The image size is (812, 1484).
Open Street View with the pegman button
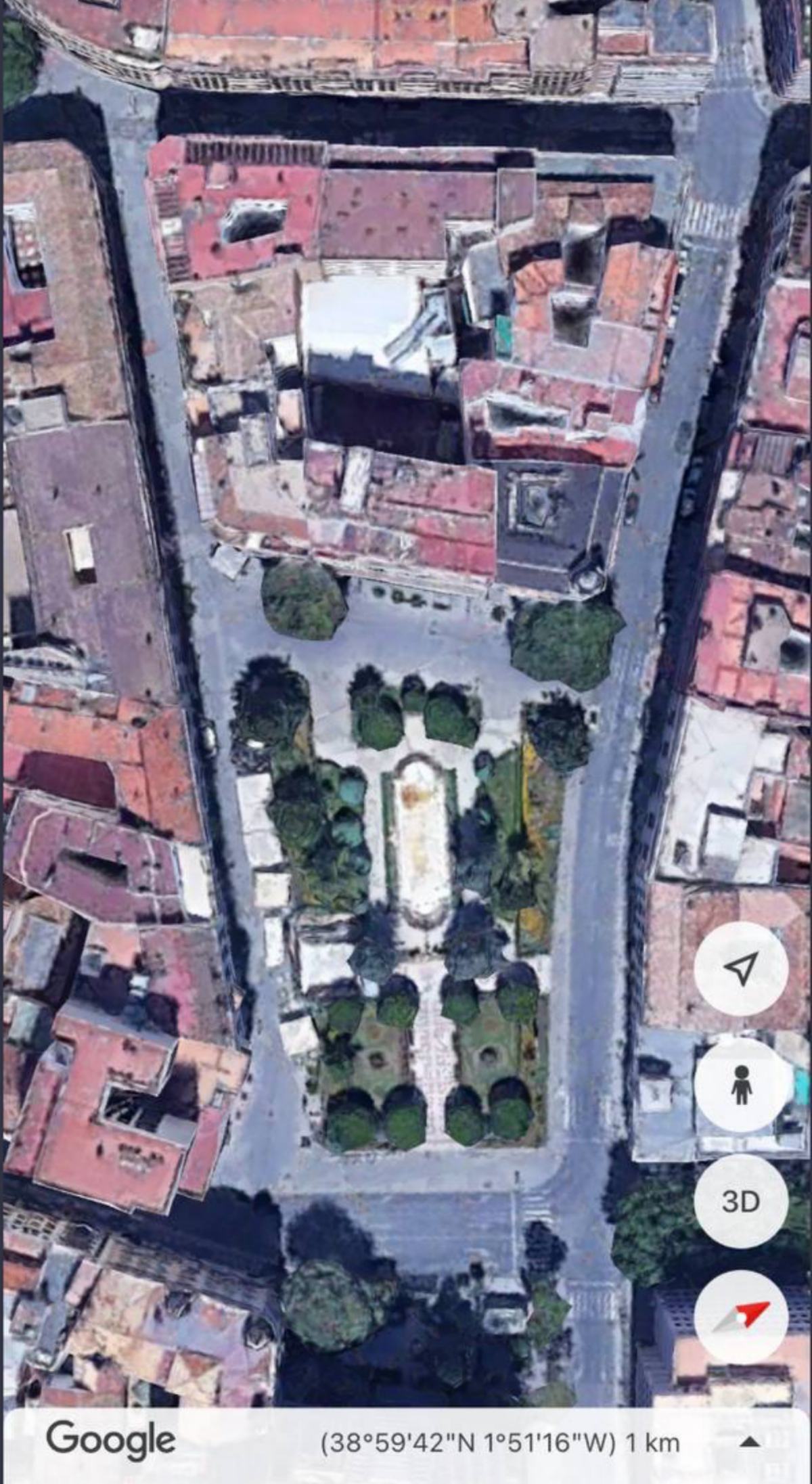click(x=742, y=1085)
